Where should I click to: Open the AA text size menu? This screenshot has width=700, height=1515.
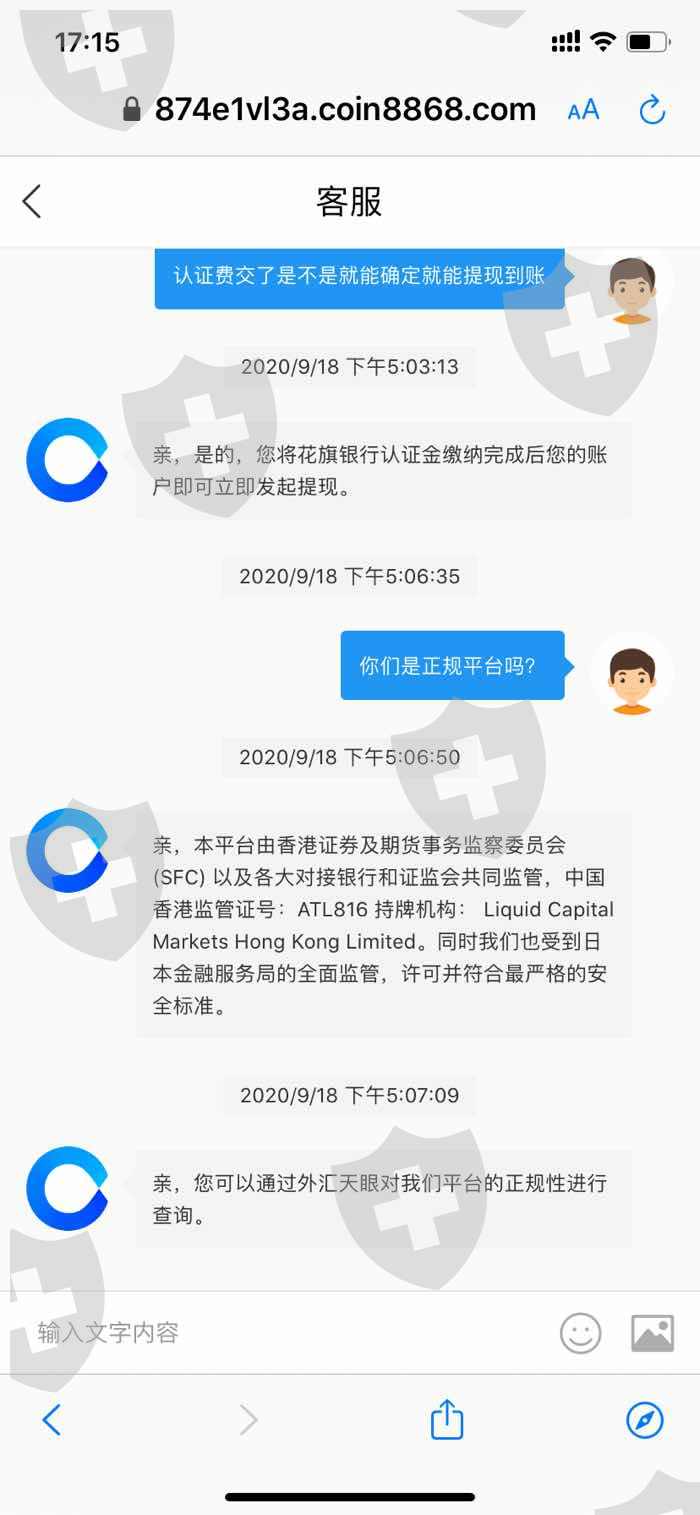[x=583, y=110]
